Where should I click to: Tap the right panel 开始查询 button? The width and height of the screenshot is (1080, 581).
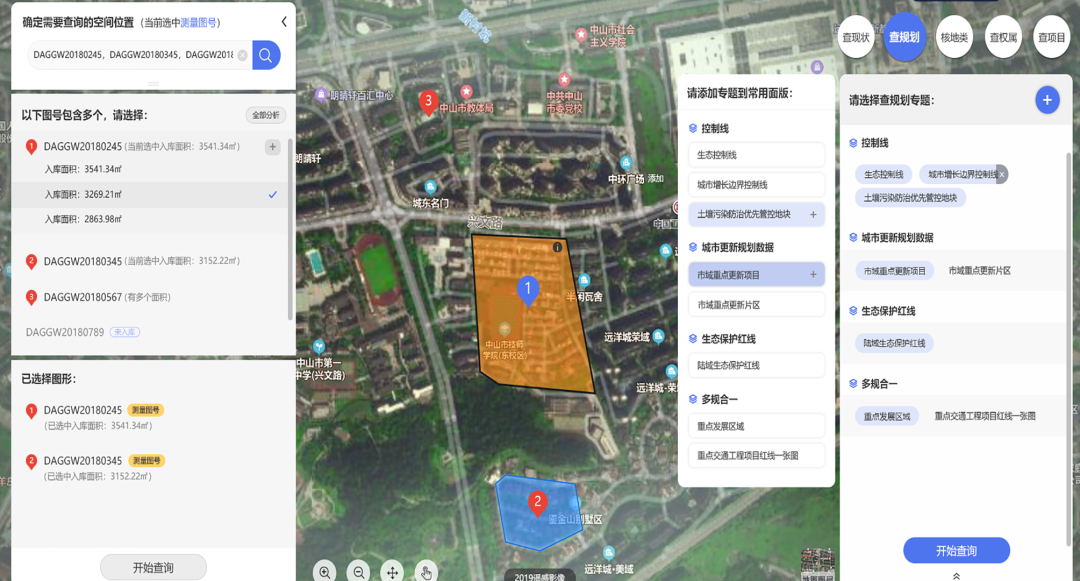point(956,551)
